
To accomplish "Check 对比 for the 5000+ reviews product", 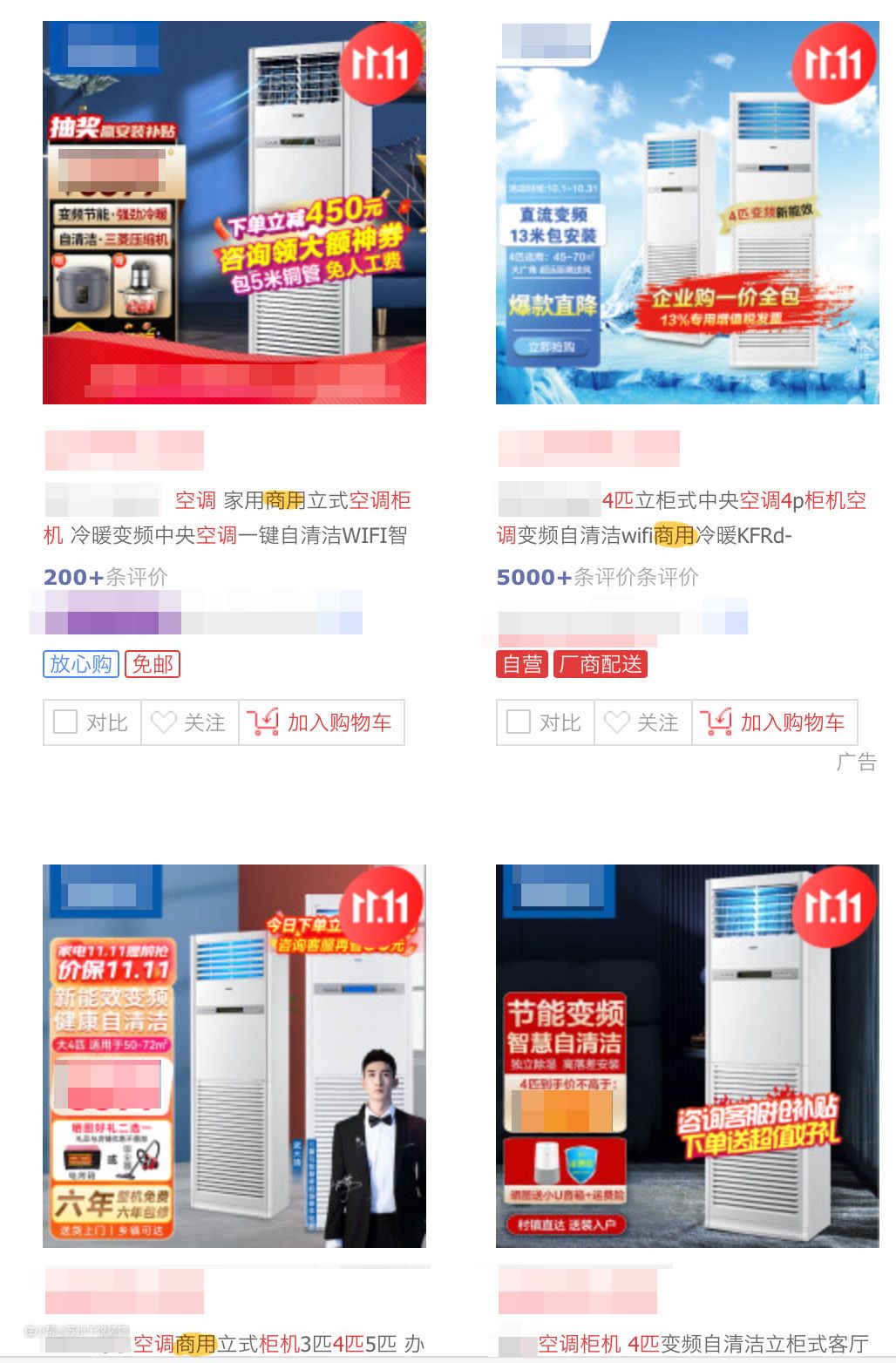I will click(545, 722).
